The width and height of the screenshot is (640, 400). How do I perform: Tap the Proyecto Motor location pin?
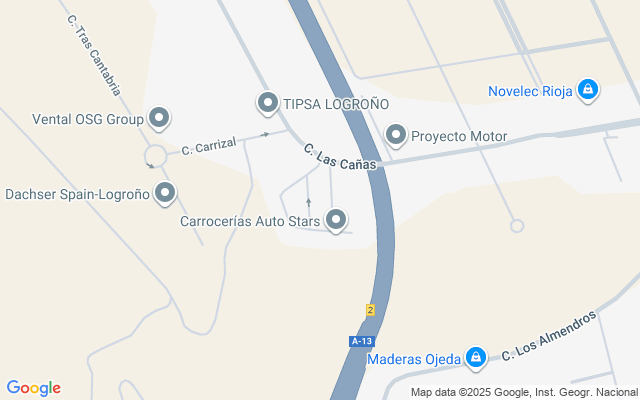click(396, 135)
